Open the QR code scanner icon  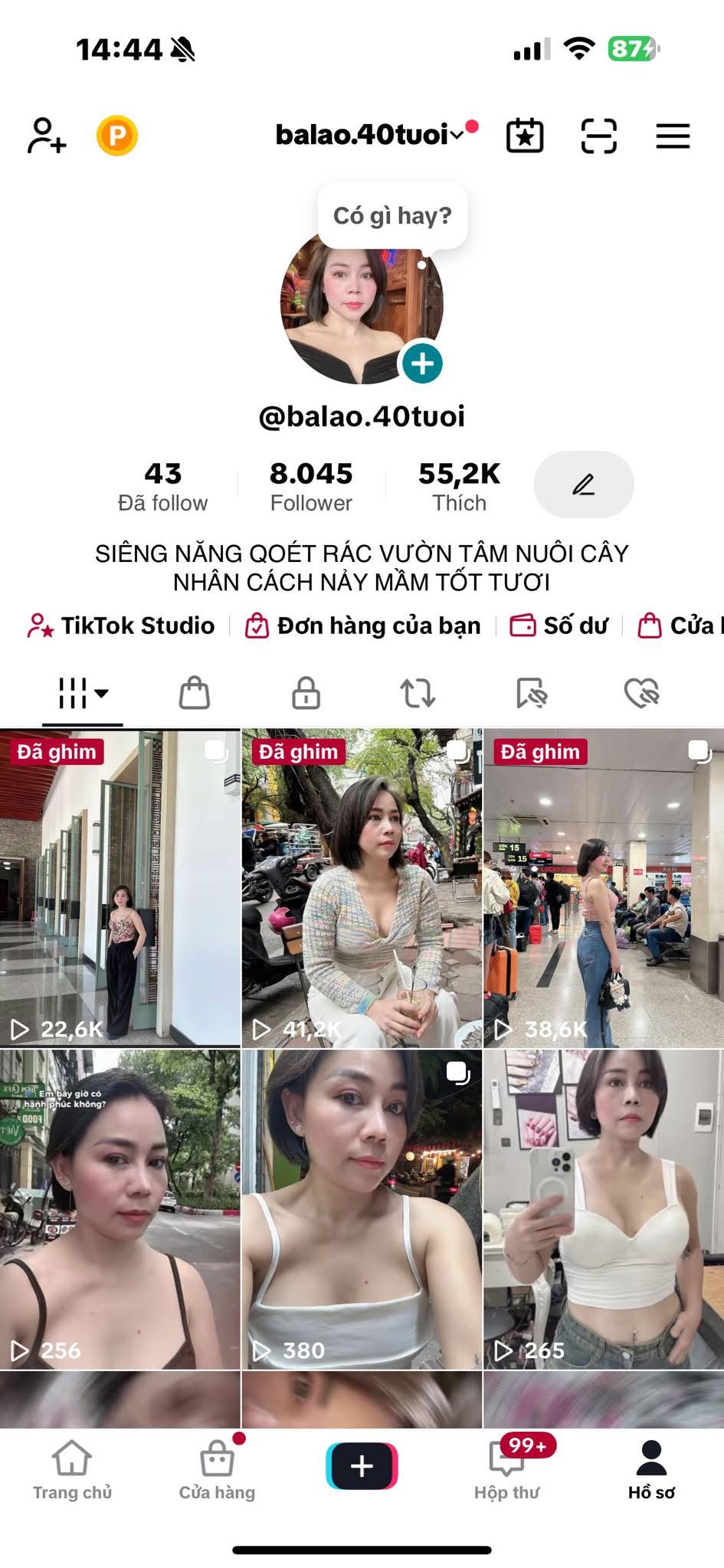[598, 136]
